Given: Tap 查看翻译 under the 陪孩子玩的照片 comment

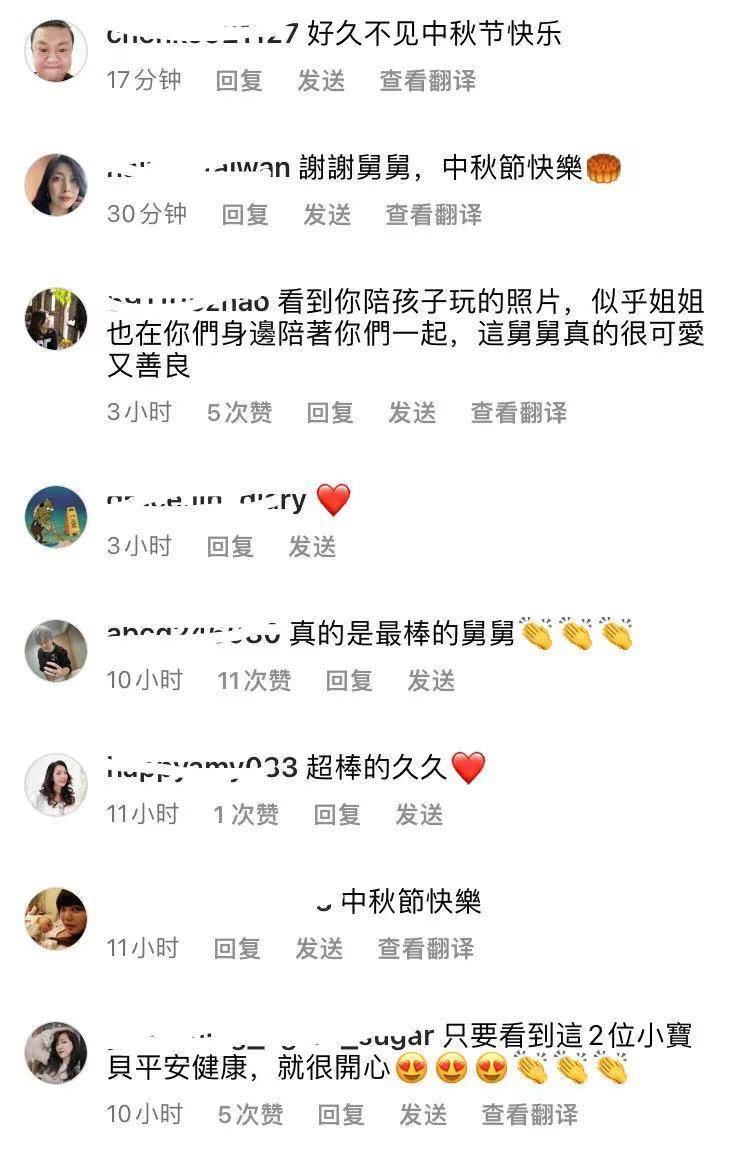Looking at the screenshot, I should tap(518, 413).
